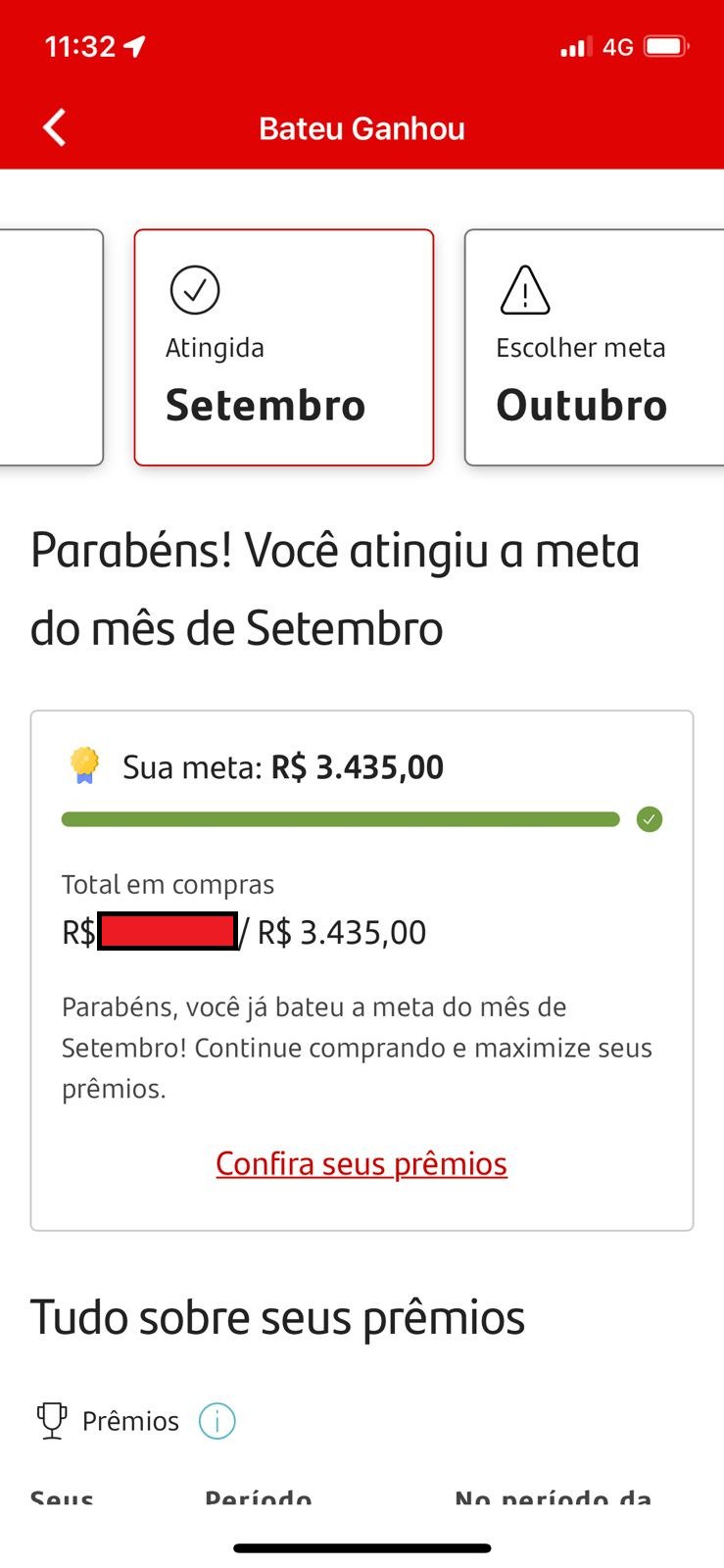724x1568 pixels.
Task: Select the partially hidden previous month card
Action: point(51,347)
